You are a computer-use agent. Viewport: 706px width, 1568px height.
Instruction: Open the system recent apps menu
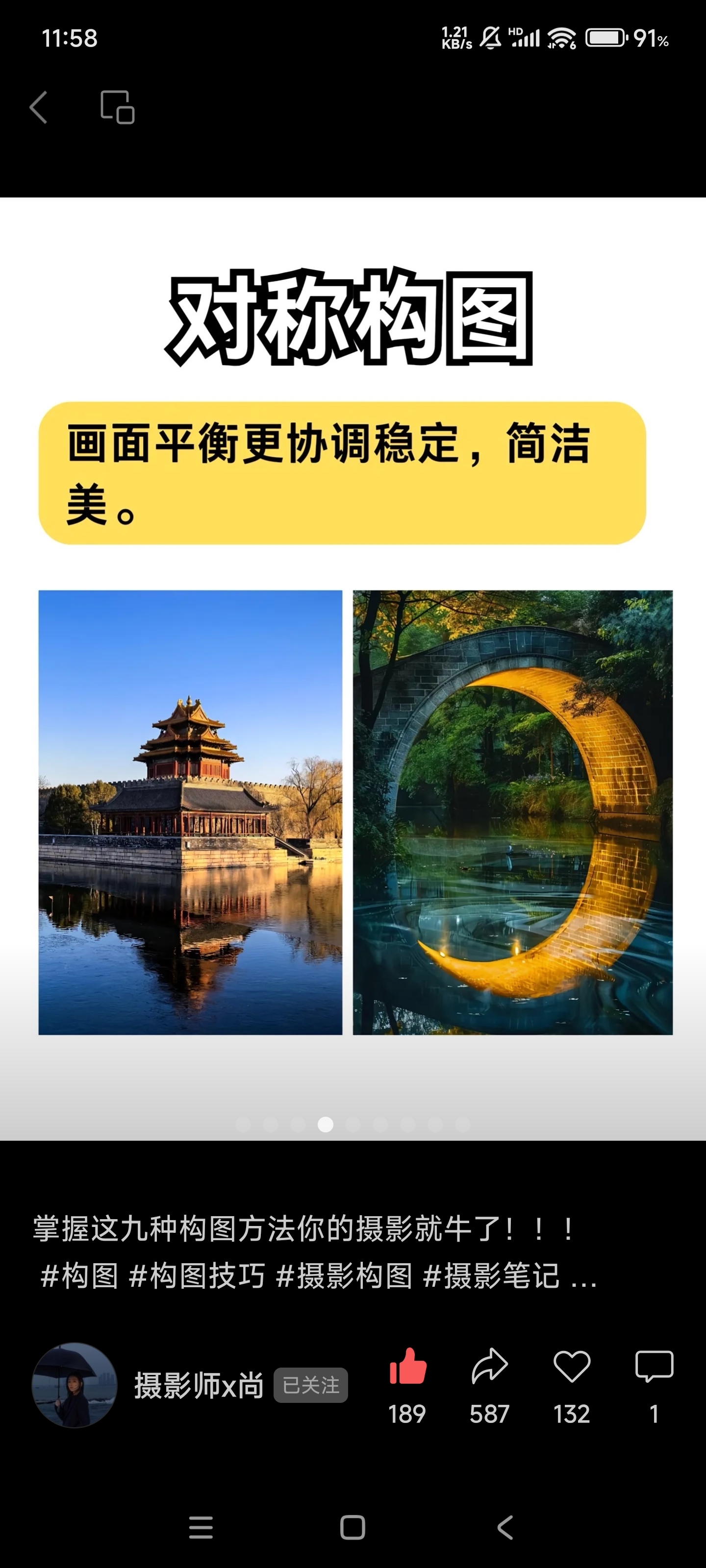[x=201, y=1527]
